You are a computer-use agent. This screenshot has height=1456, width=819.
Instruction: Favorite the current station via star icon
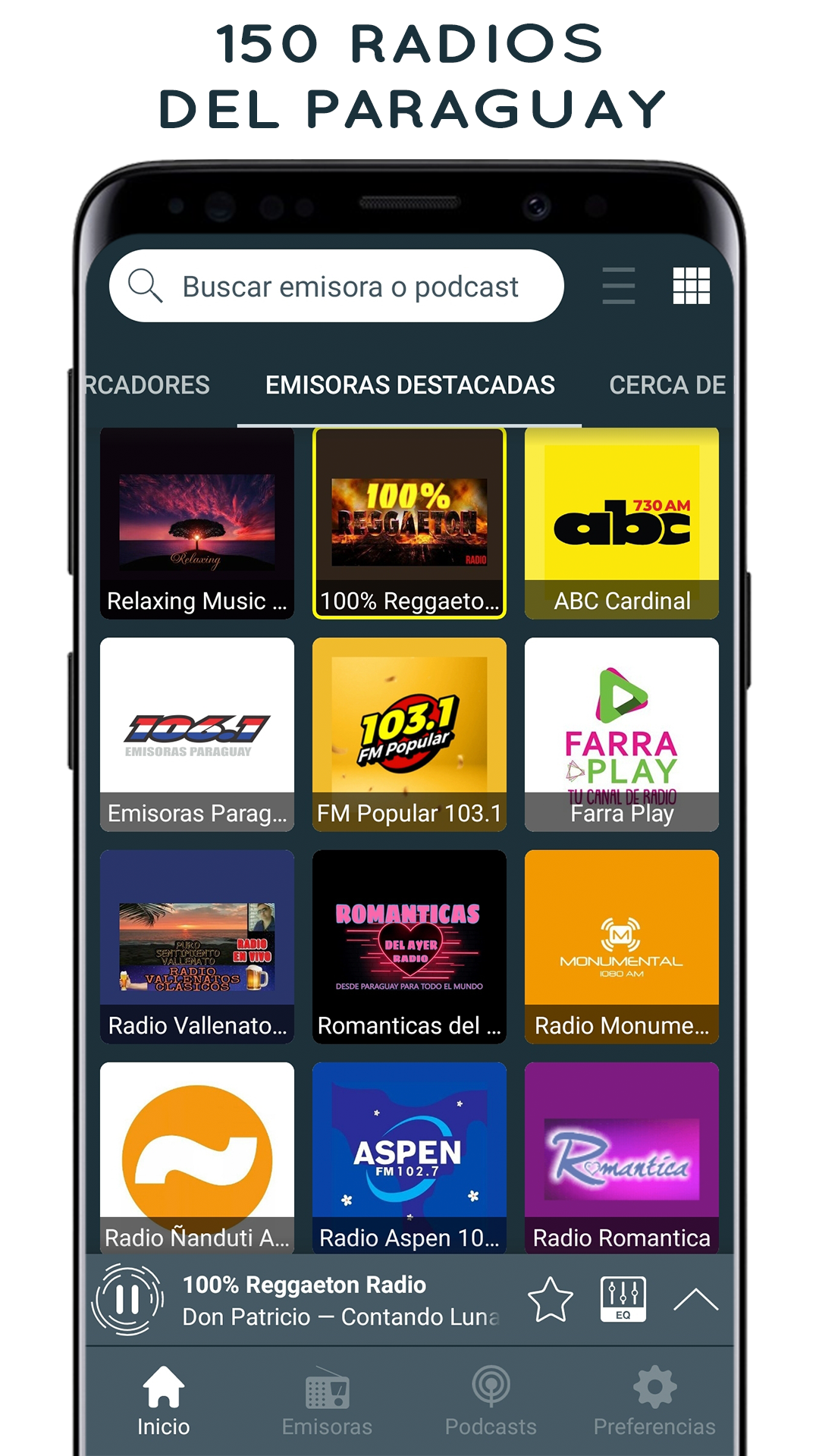tap(552, 1298)
